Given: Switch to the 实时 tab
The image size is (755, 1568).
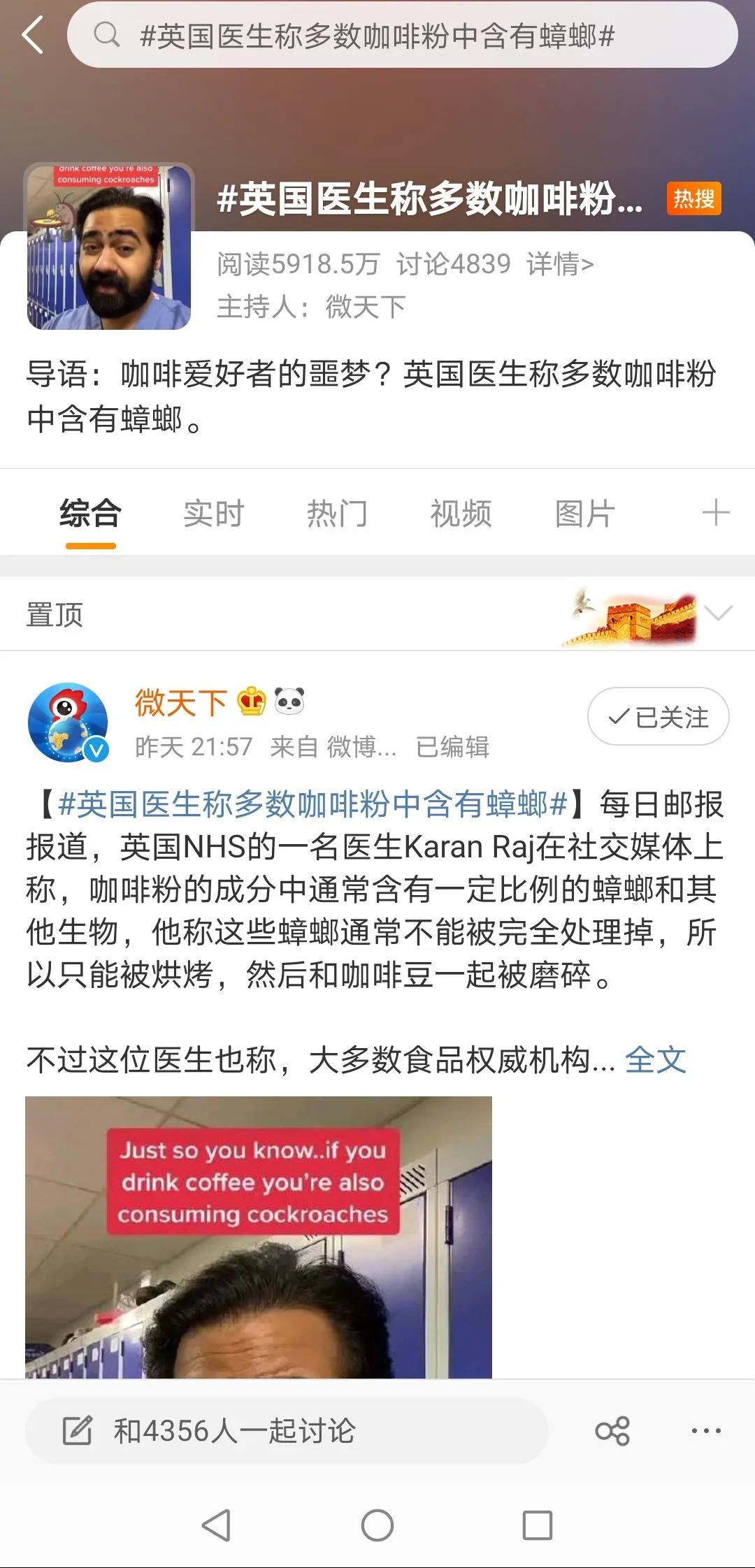Looking at the screenshot, I should [x=213, y=514].
